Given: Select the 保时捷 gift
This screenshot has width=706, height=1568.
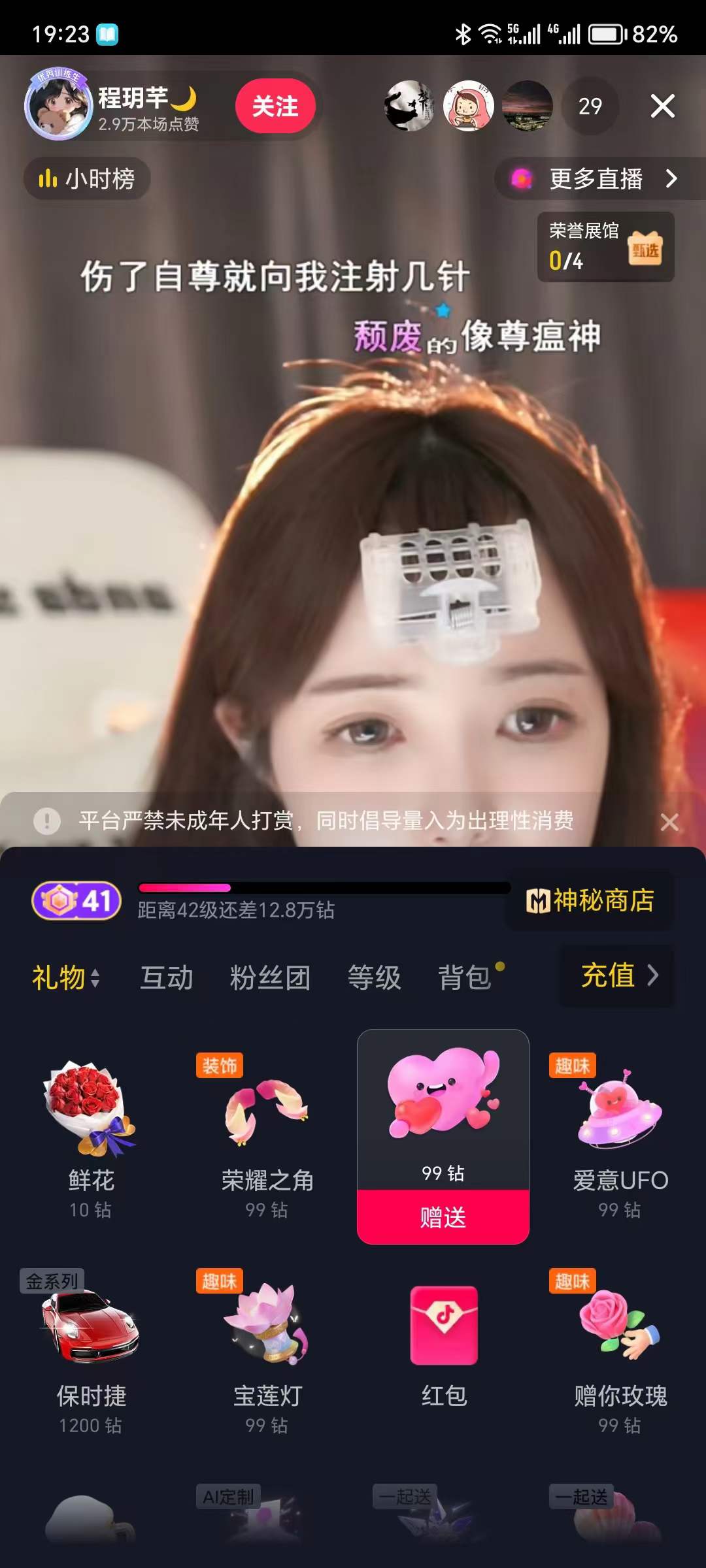Looking at the screenshot, I should pos(91,1351).
